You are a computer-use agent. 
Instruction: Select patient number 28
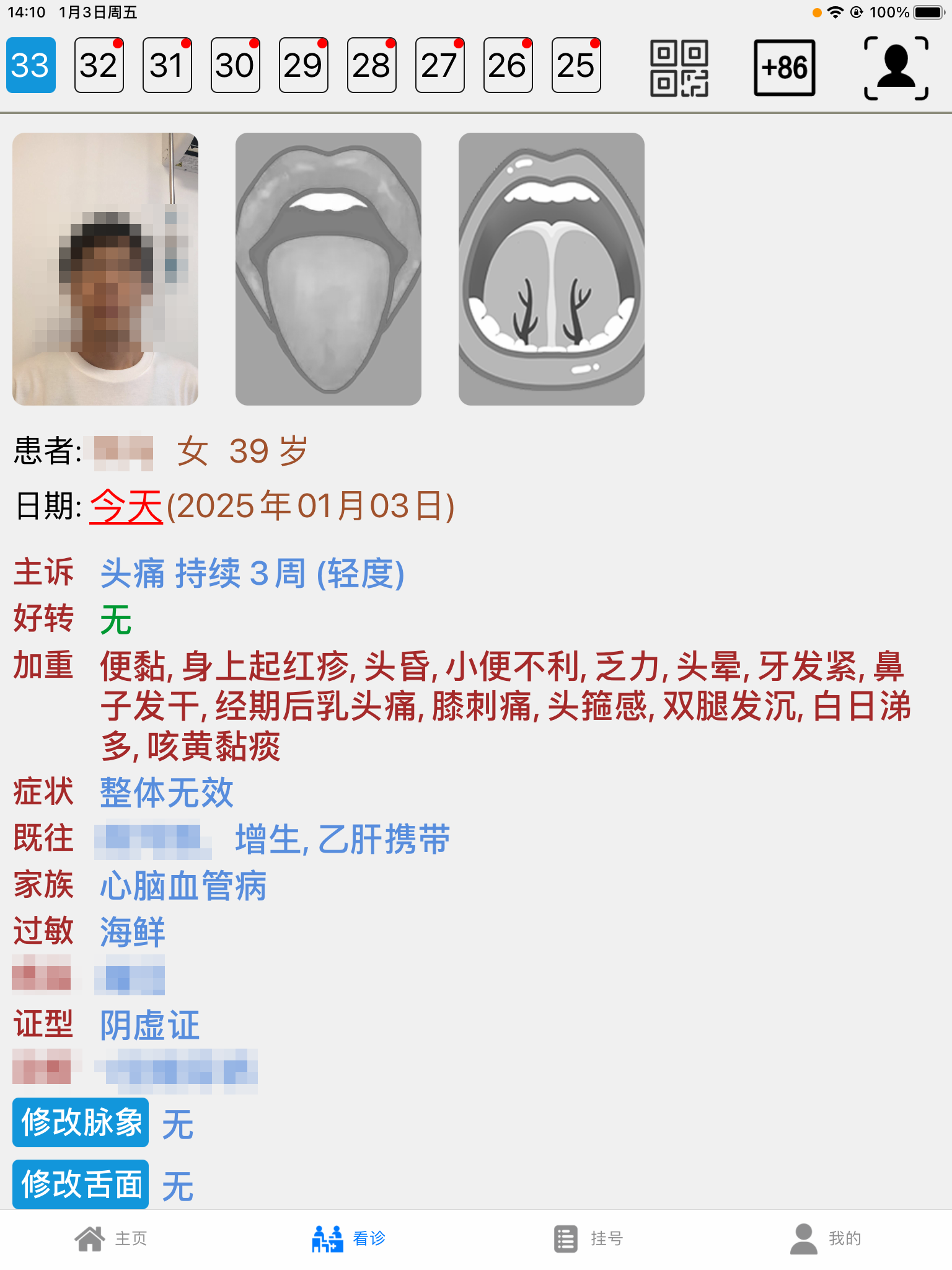click(x=371, y=65)
